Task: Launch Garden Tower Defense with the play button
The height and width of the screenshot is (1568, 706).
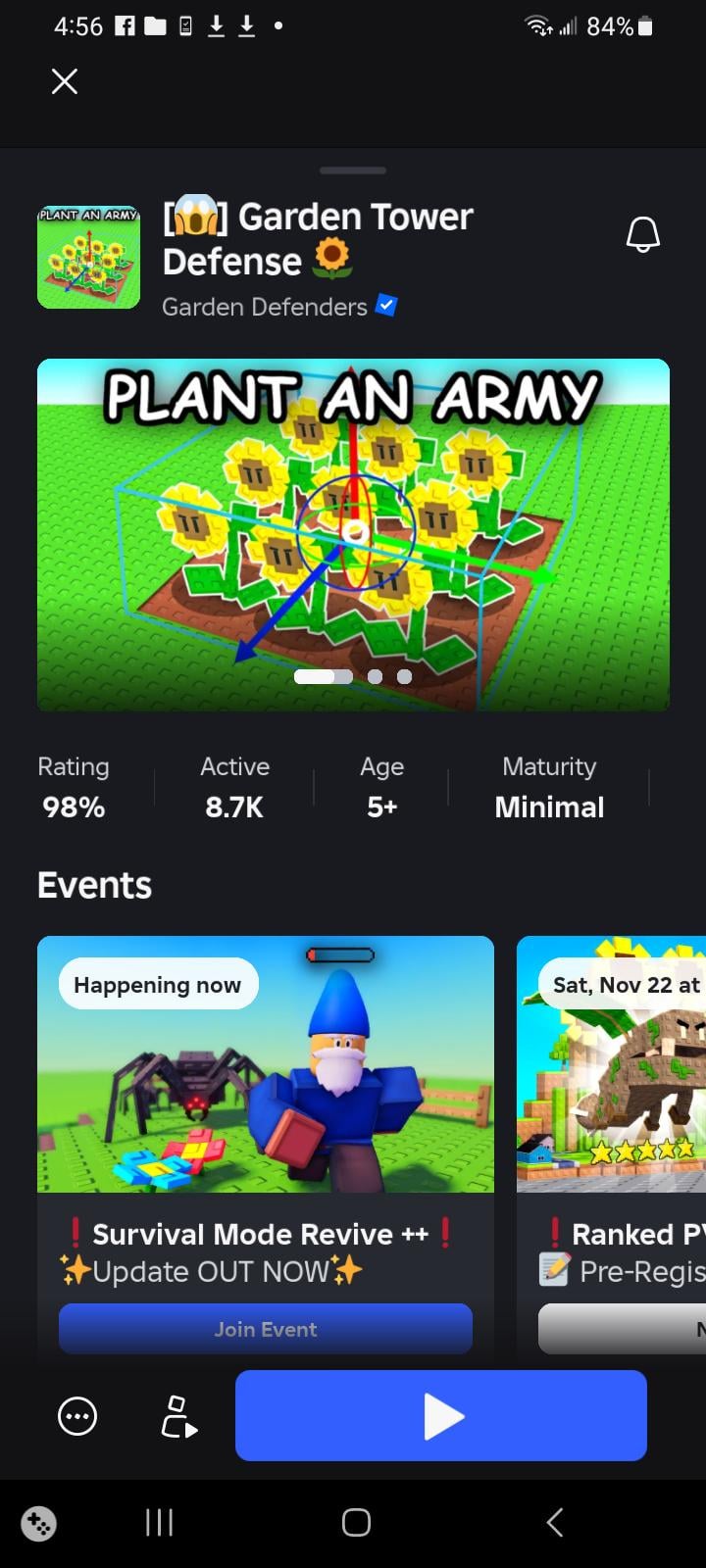Action: click(440, 1416)
